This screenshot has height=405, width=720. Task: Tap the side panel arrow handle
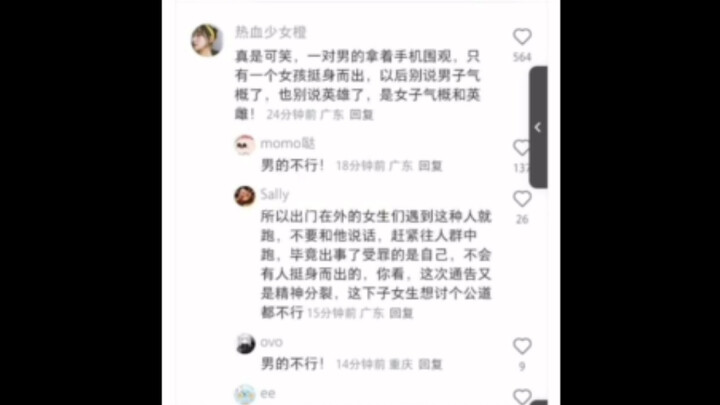pyautogui.click(x=538, y=127)
